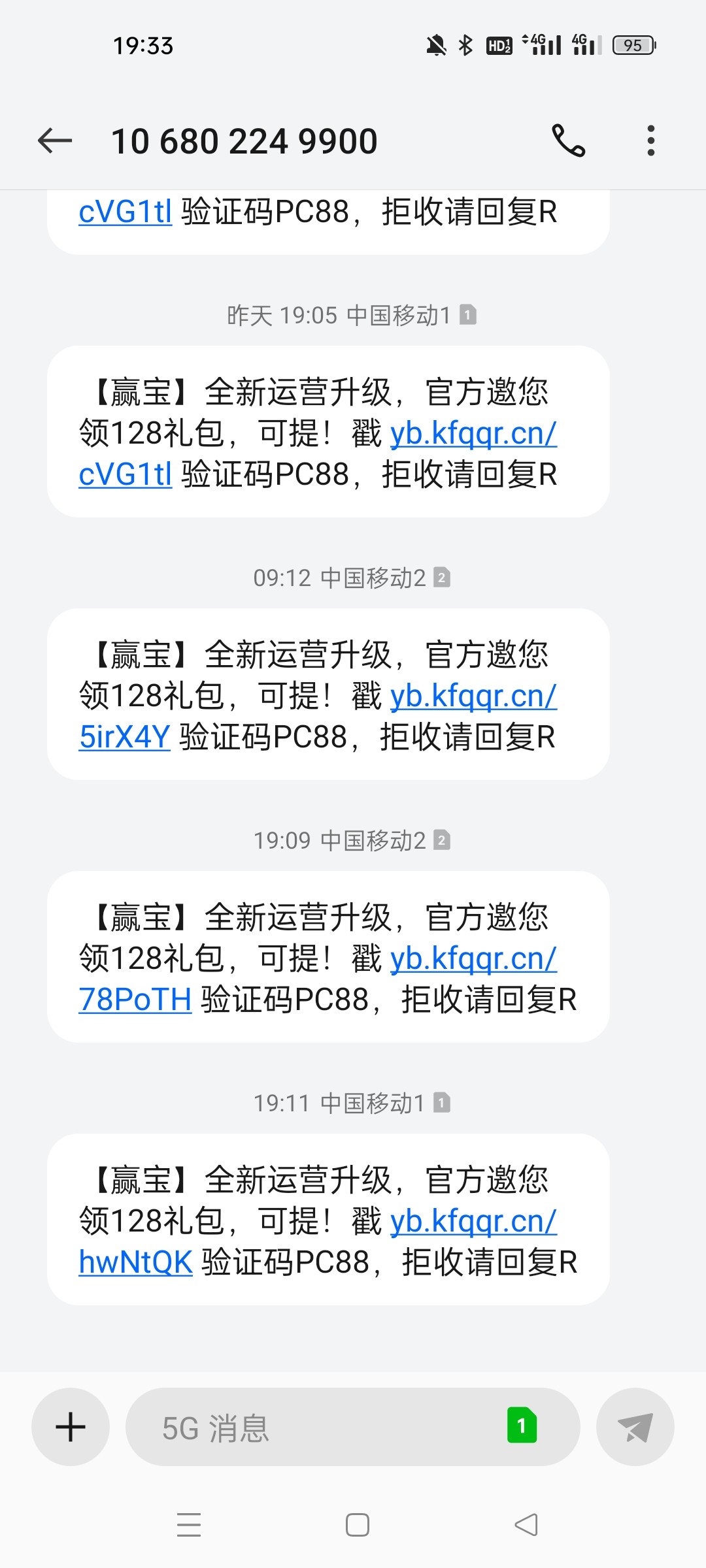Call the number 10 680 224 9900

[568, 140]
